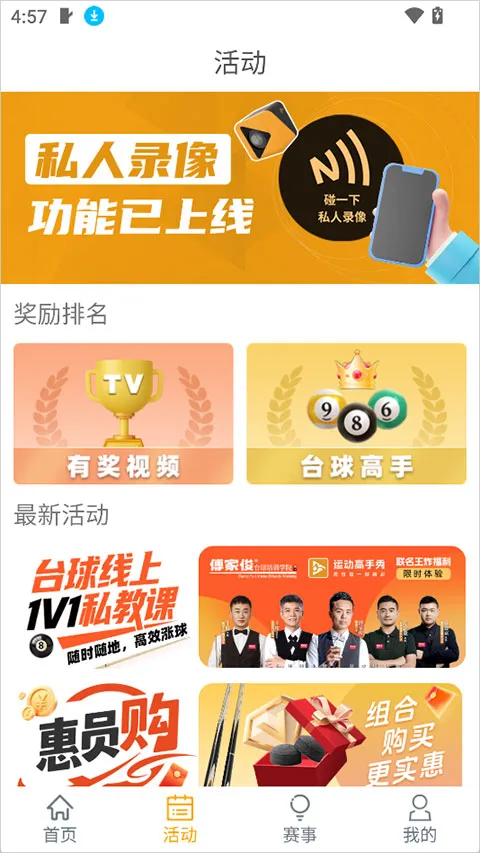Open the 台球线上1V1私教课 activity banner

(x=240, y=607)
